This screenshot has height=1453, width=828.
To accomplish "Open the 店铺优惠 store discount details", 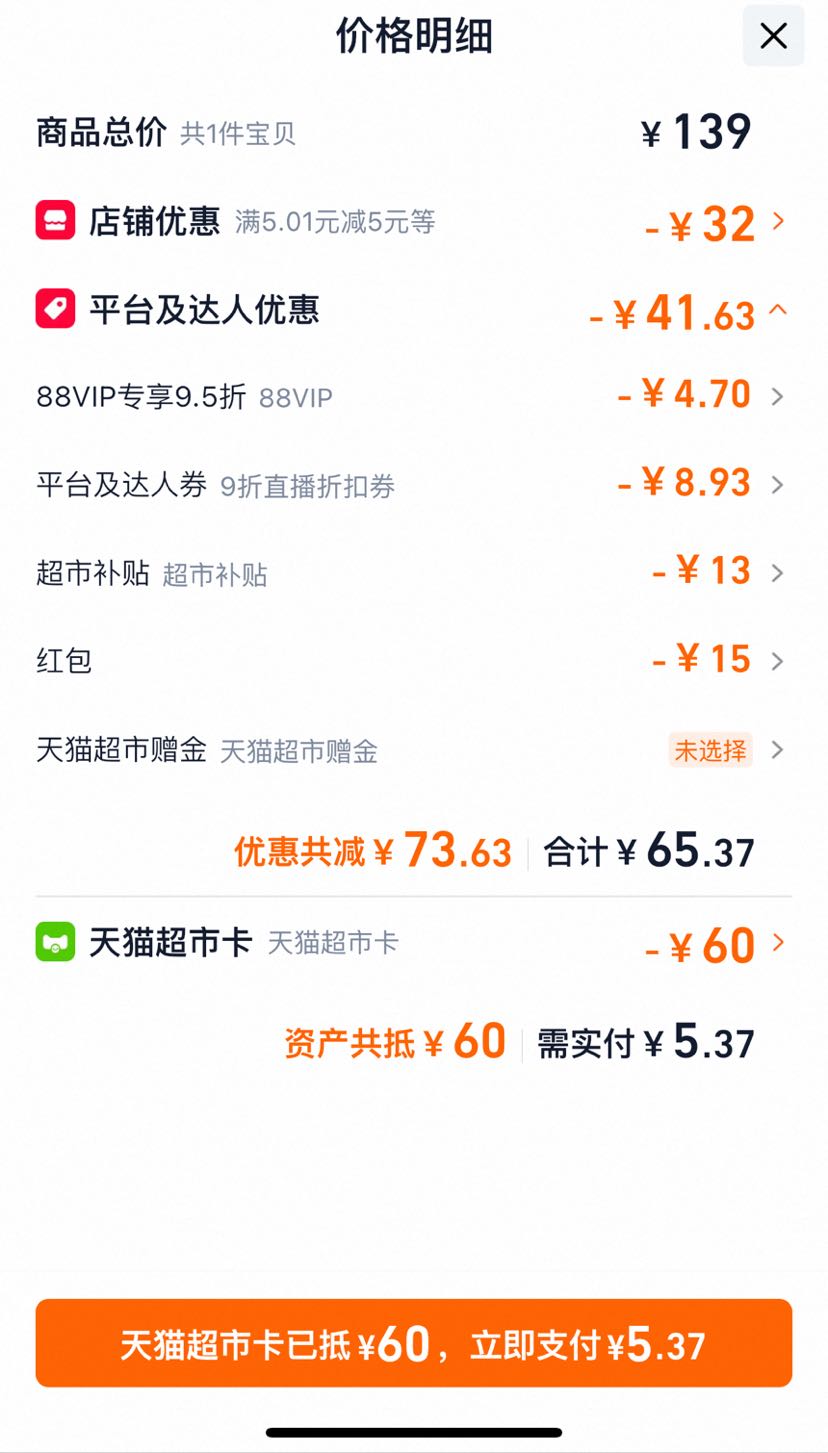I will 413,221.
